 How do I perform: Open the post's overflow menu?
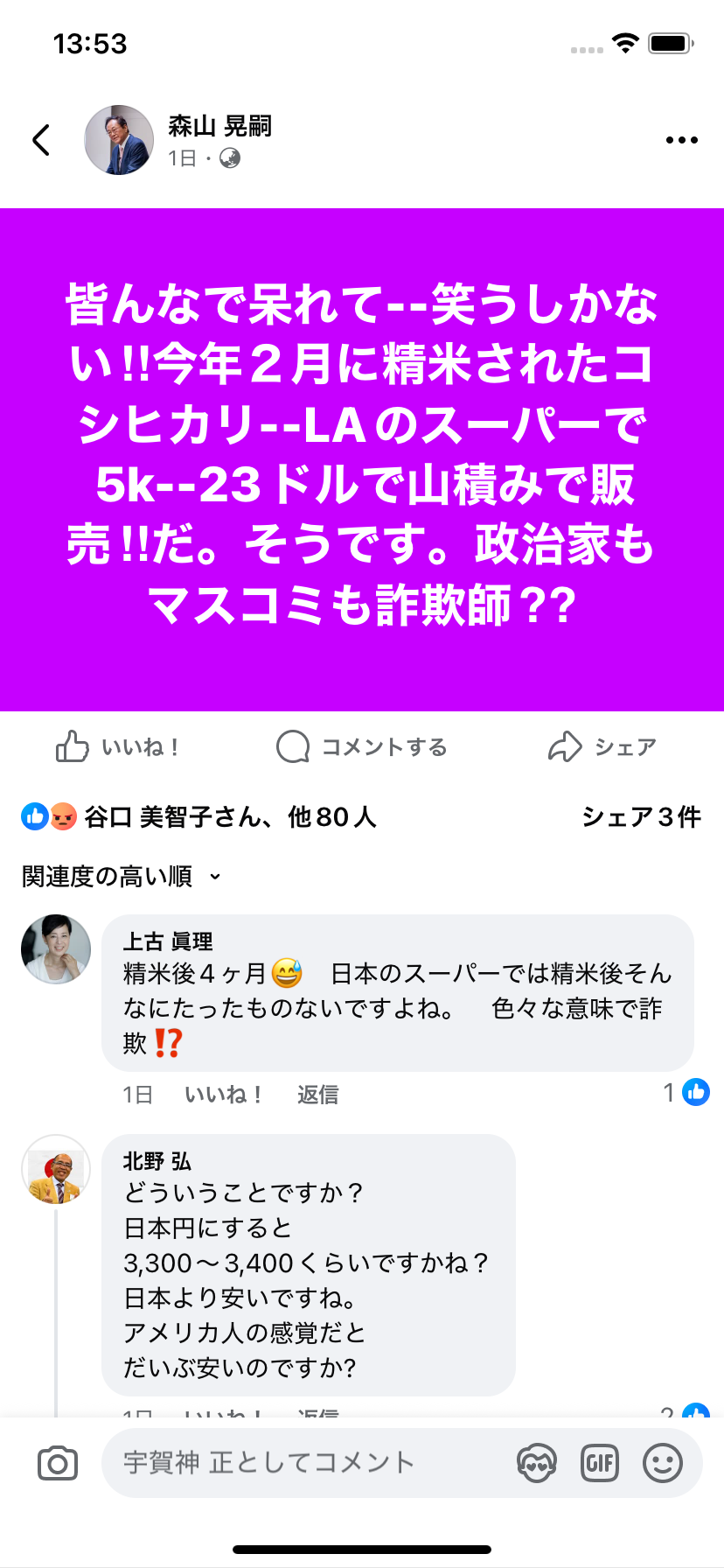(681, 140)
